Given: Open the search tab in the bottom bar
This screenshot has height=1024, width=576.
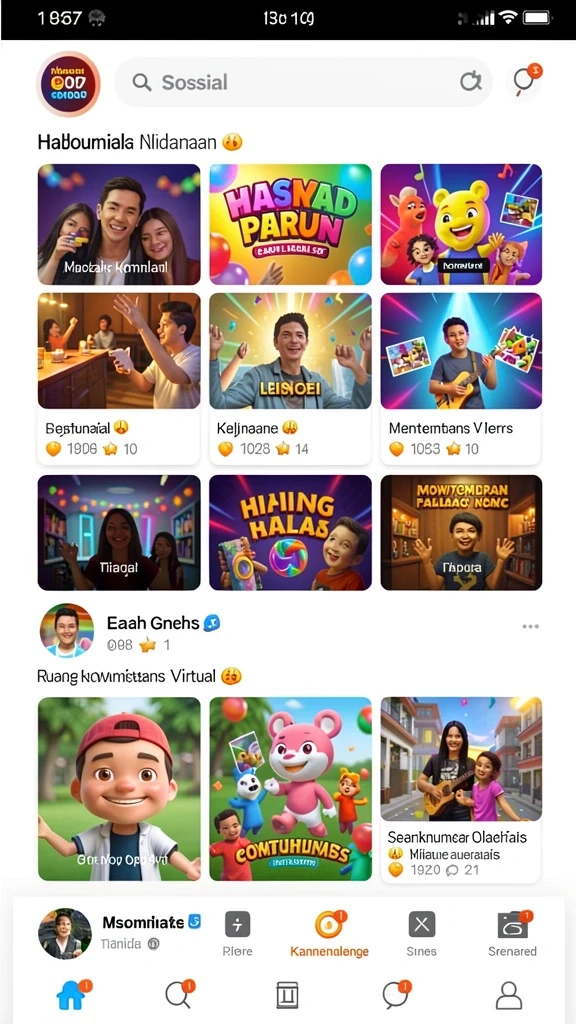Looking at the screenshot, I should 178,995.
